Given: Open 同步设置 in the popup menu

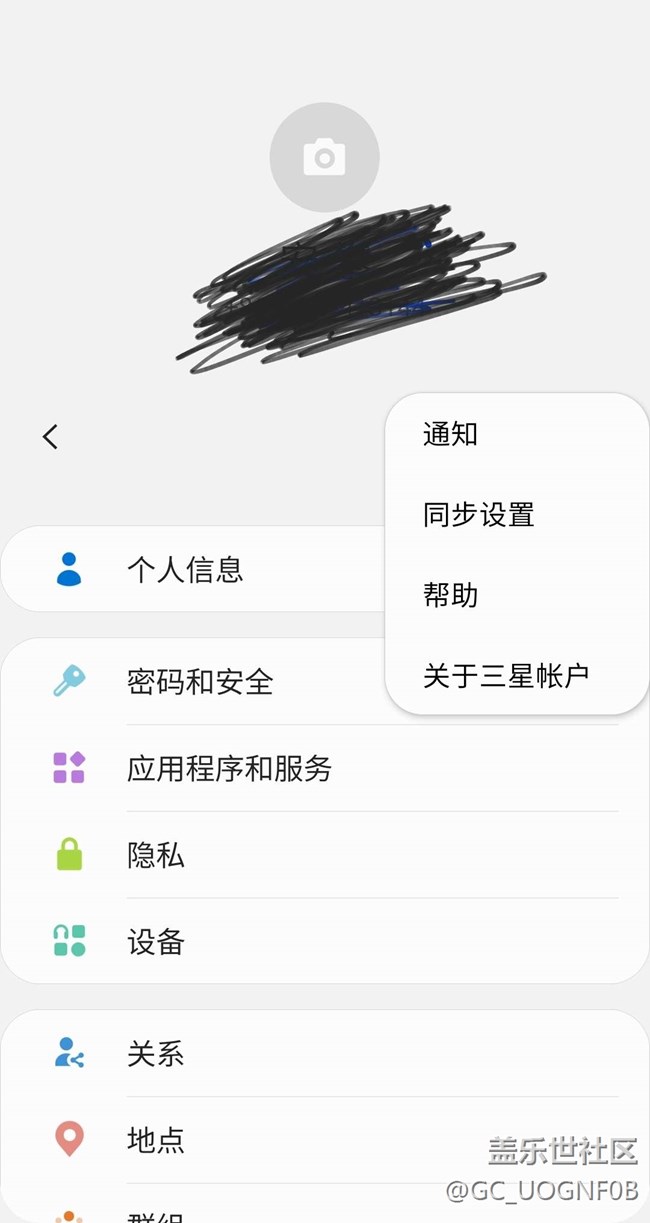Looking at the screenshot, I should [x=479, y=515].
